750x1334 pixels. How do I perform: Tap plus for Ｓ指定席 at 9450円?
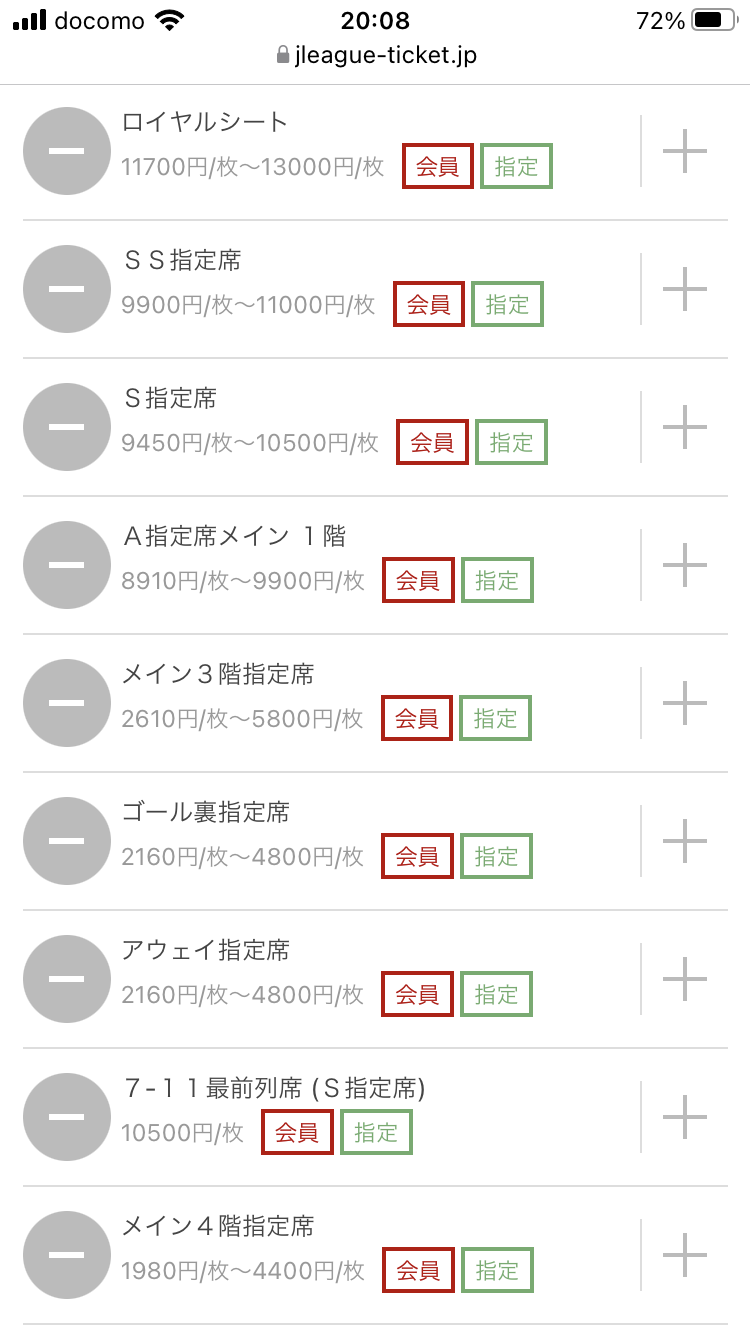tap(685, 427)
